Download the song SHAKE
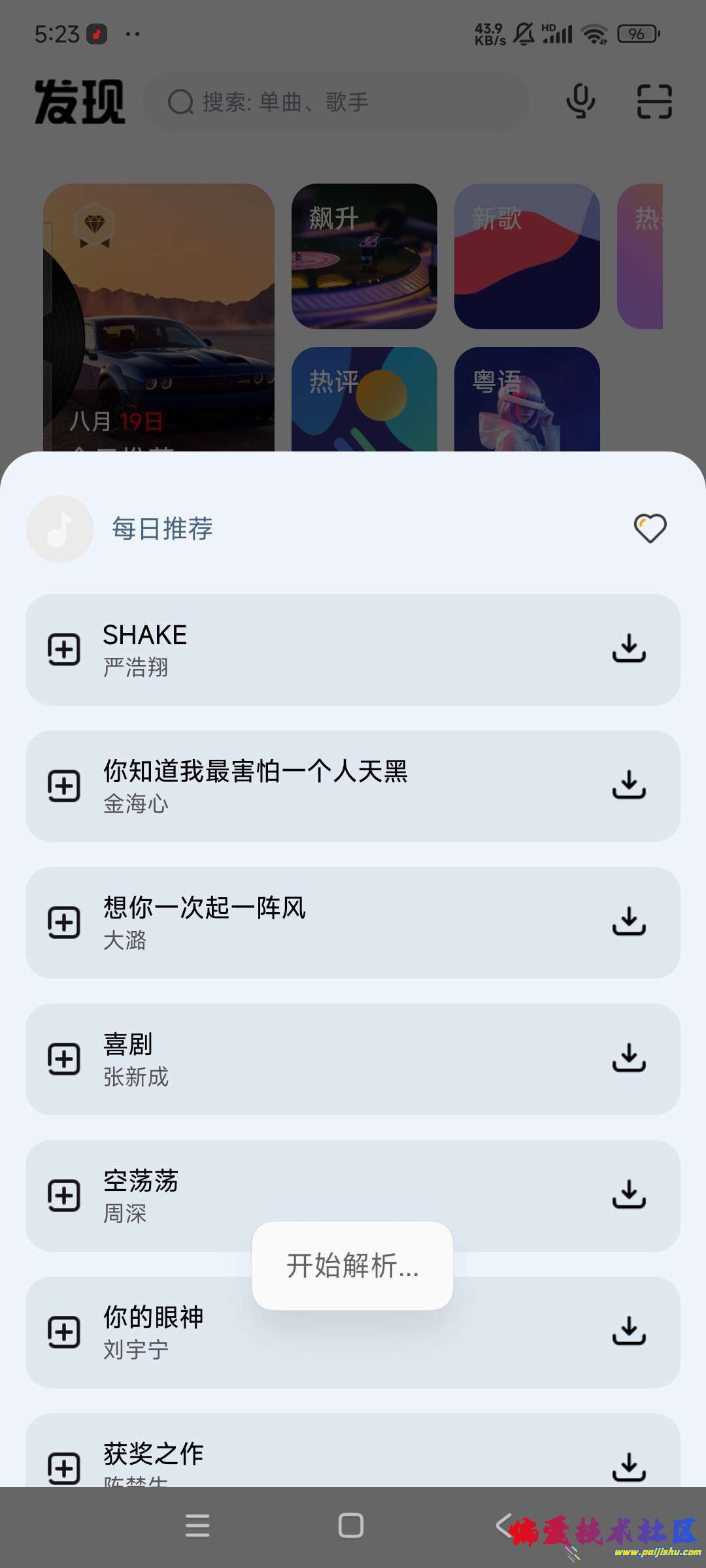This screenshot has height=1568, width=706. click(x=629, y=649)
